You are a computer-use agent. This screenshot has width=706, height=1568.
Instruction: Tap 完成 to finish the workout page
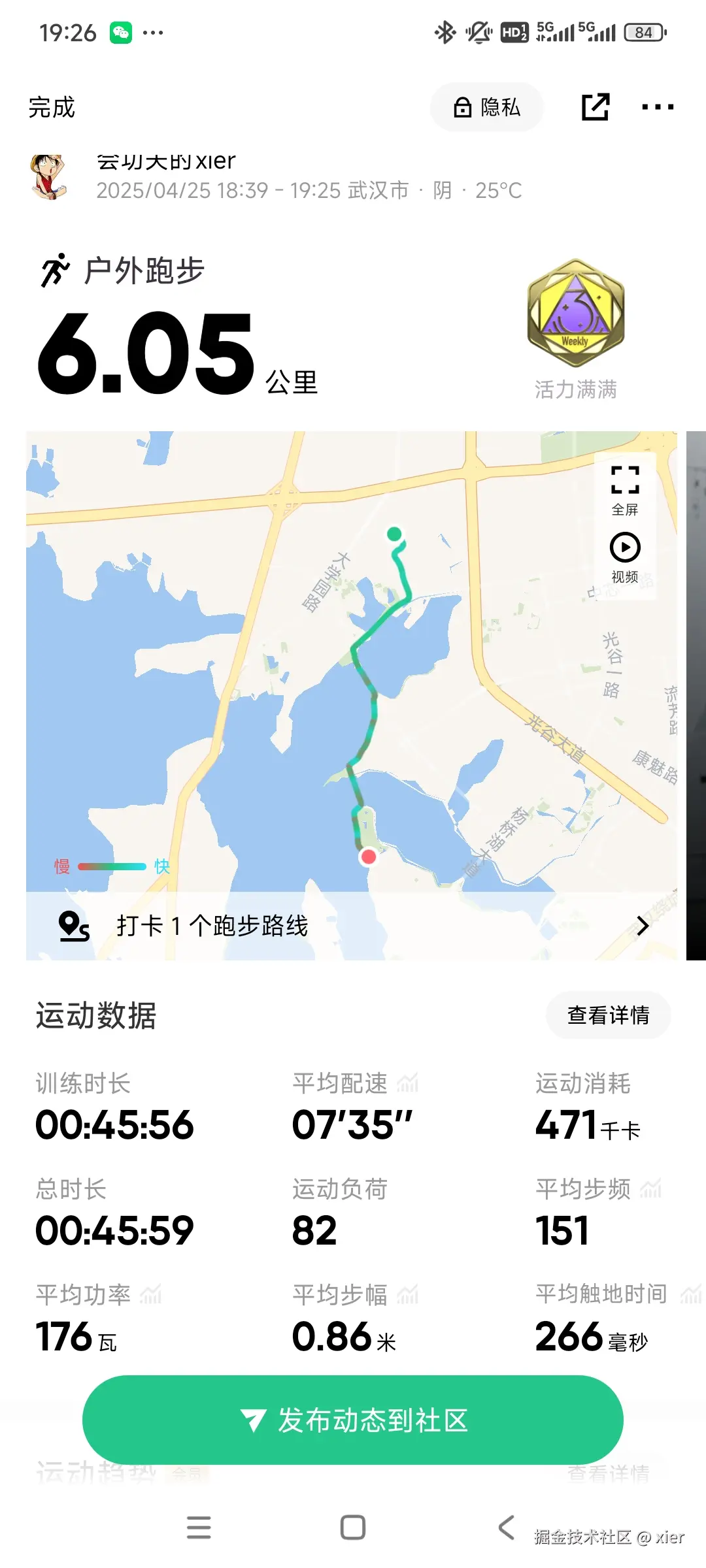52,106
